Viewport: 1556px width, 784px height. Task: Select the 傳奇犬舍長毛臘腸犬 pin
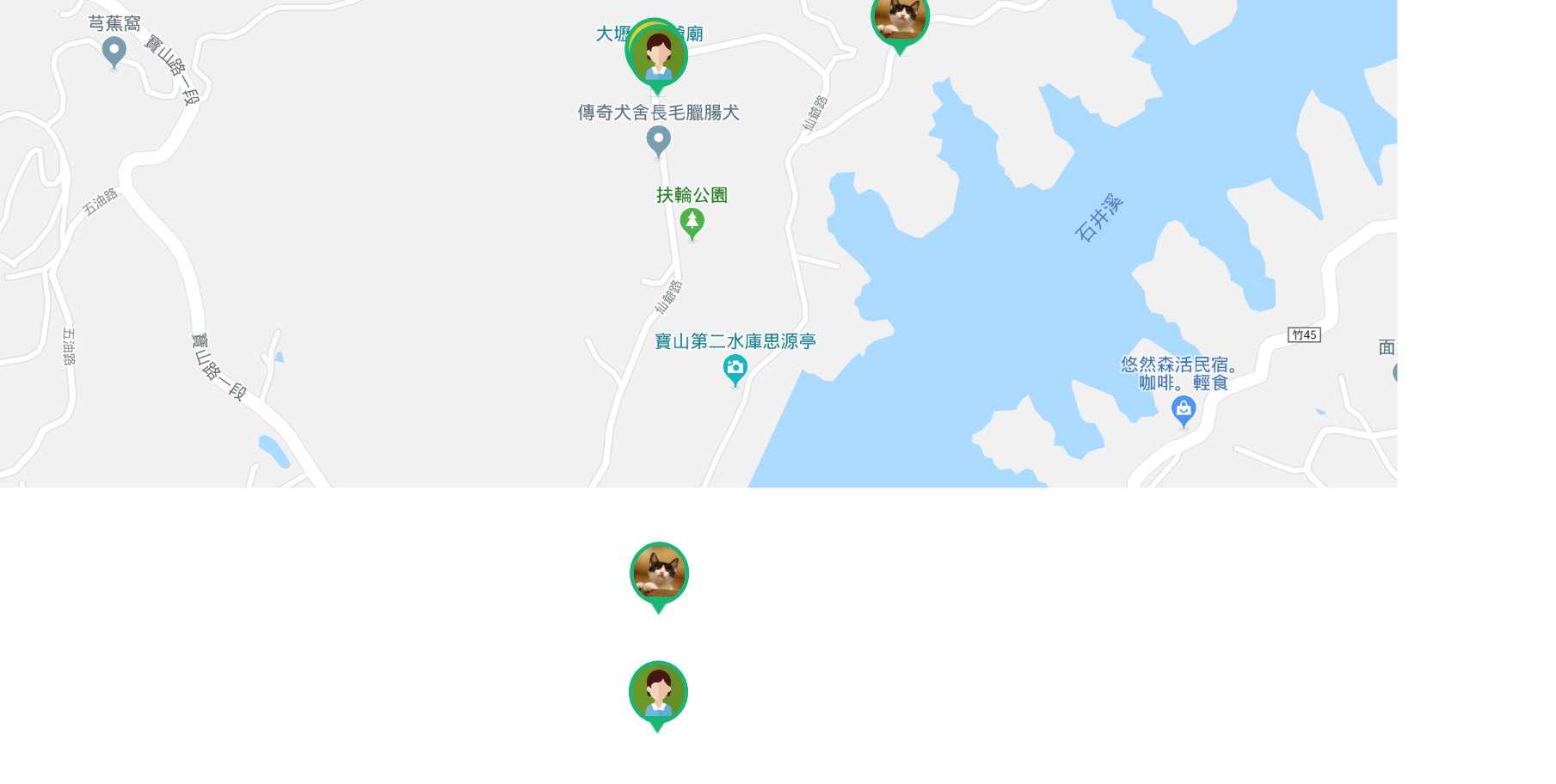658,140
